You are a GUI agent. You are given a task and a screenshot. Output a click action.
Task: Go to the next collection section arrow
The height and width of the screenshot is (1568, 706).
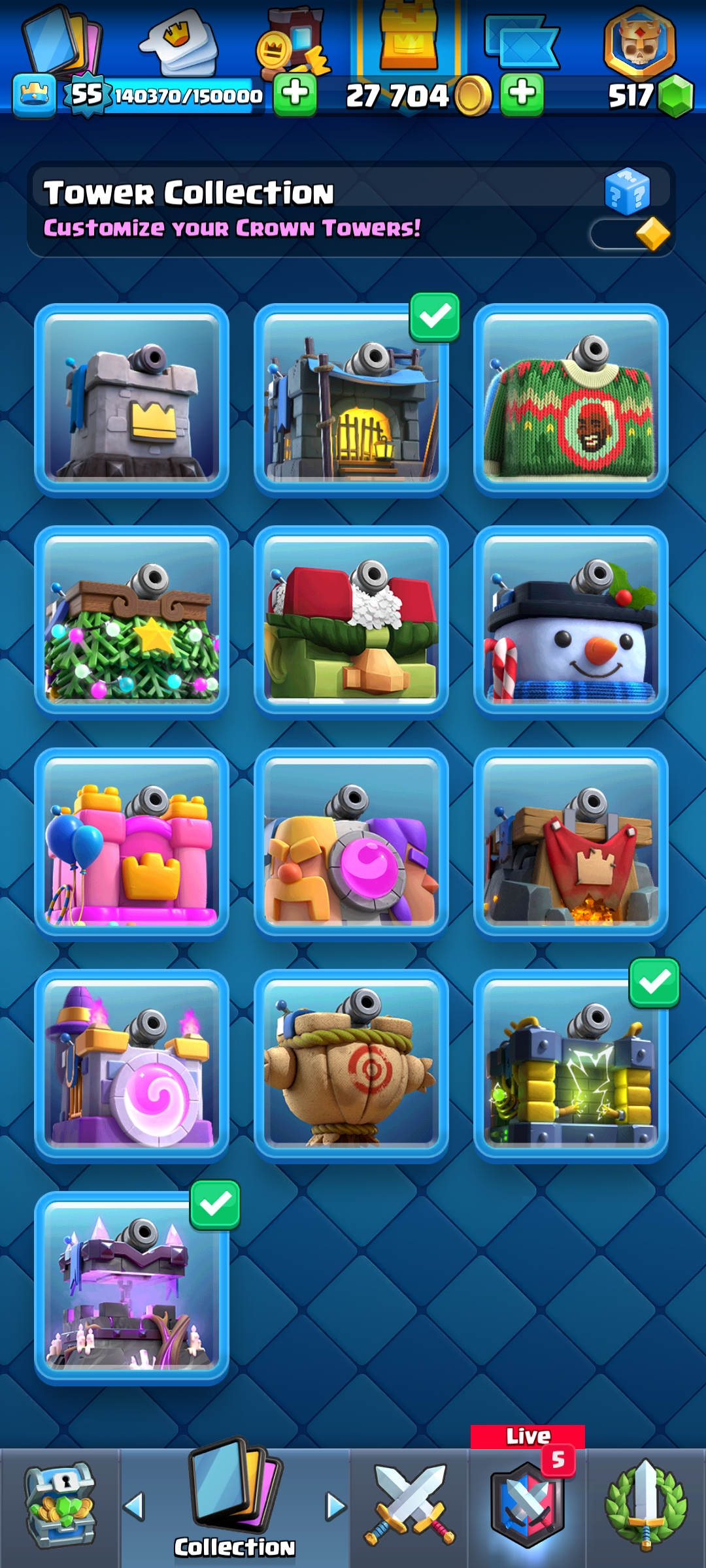[336, 1507]
